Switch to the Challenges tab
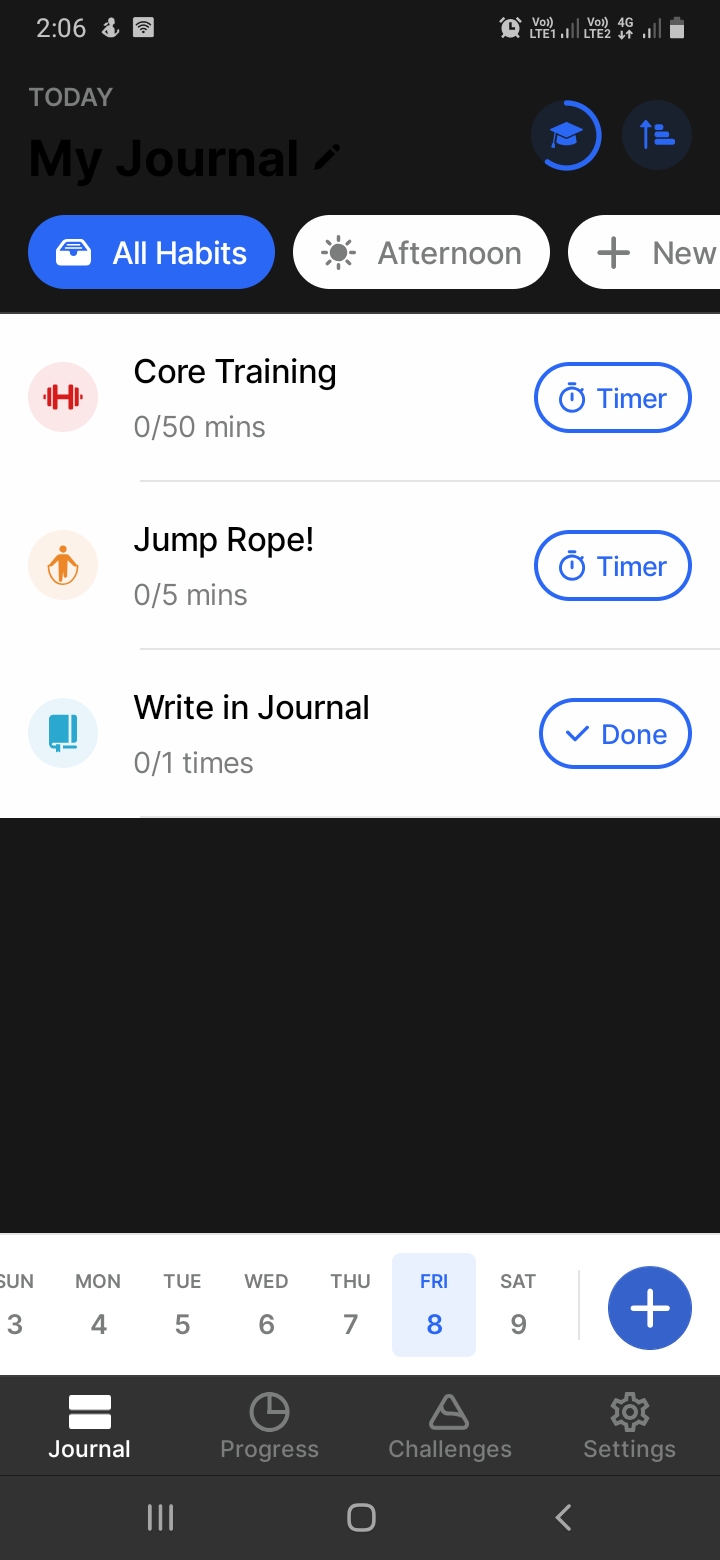 [x=450, y=1427]
